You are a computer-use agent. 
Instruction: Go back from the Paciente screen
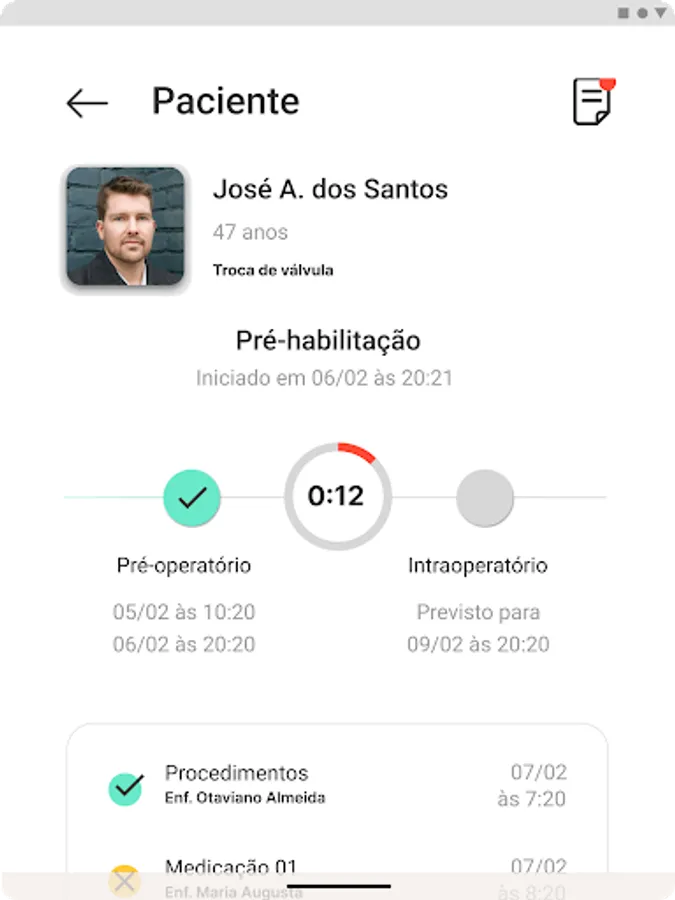pos(87,102)
